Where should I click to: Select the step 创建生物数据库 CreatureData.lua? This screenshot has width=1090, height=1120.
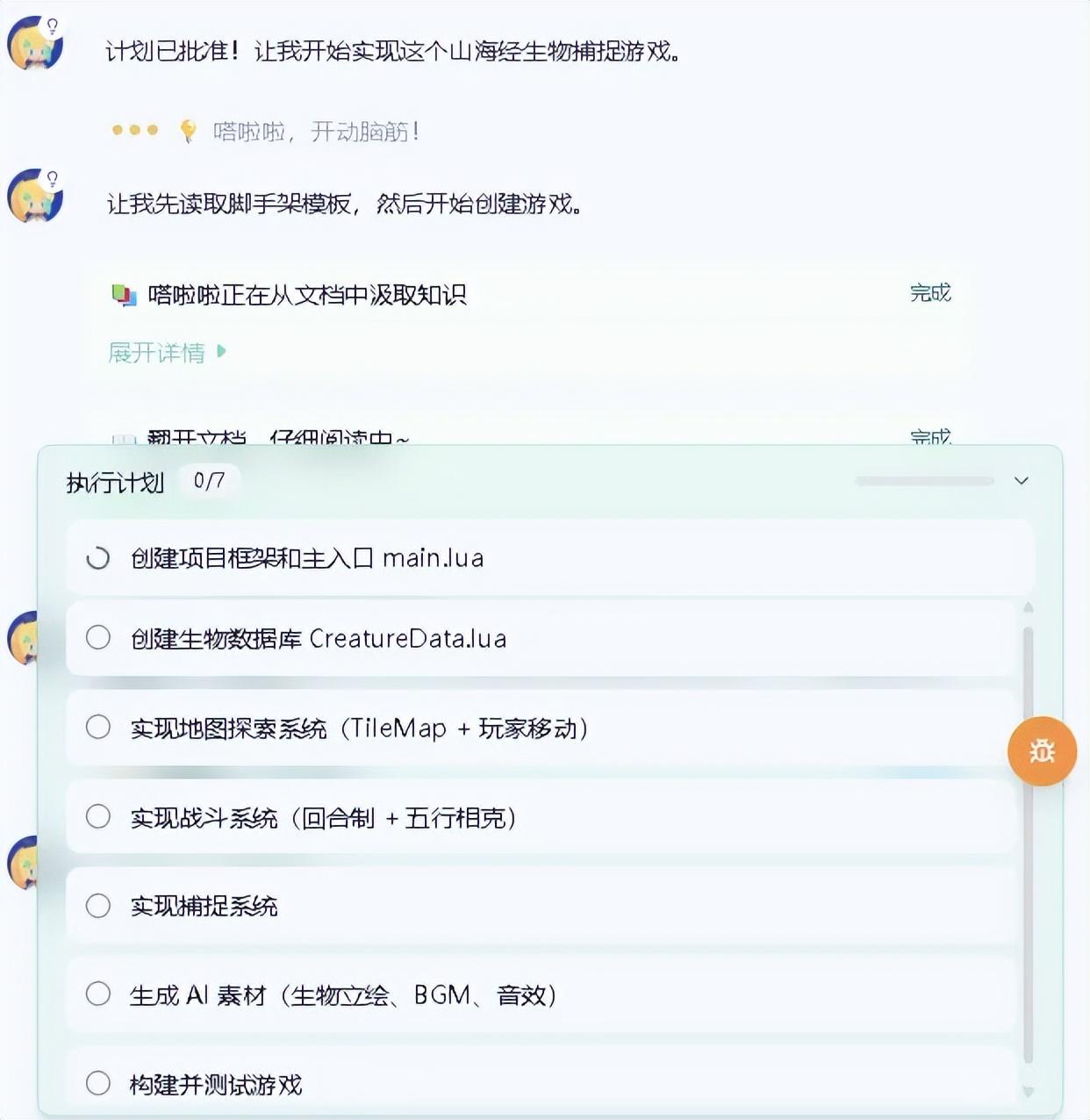pyautogui.click(x=541, y=638)
